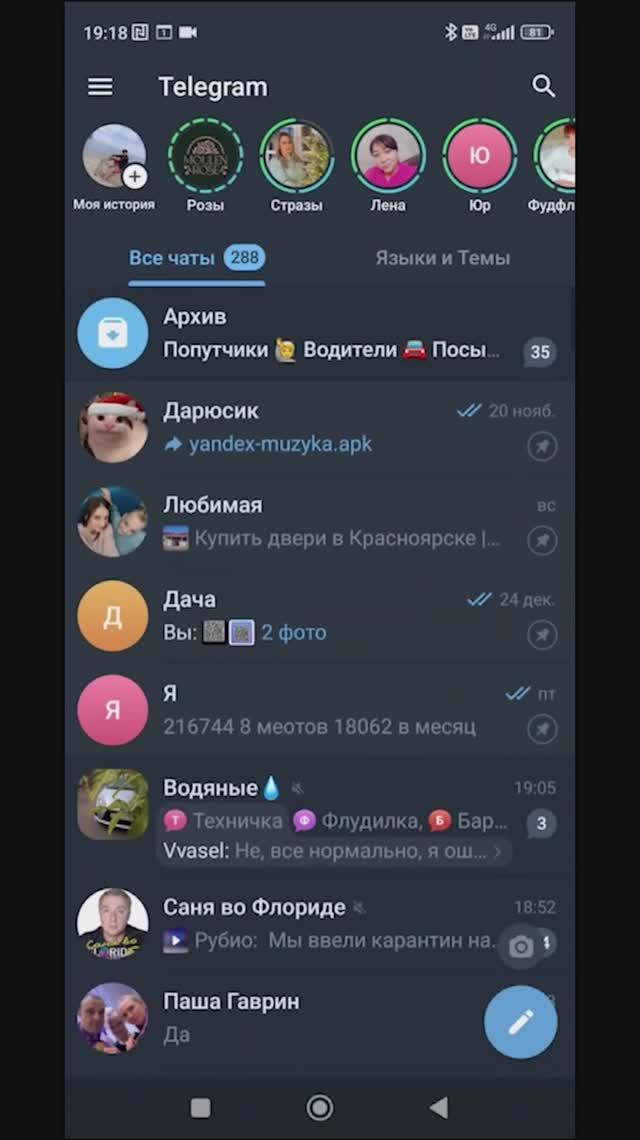This screenshot has width=640, height=1140.
Task: Open the Архив folder
Action: 320,333
